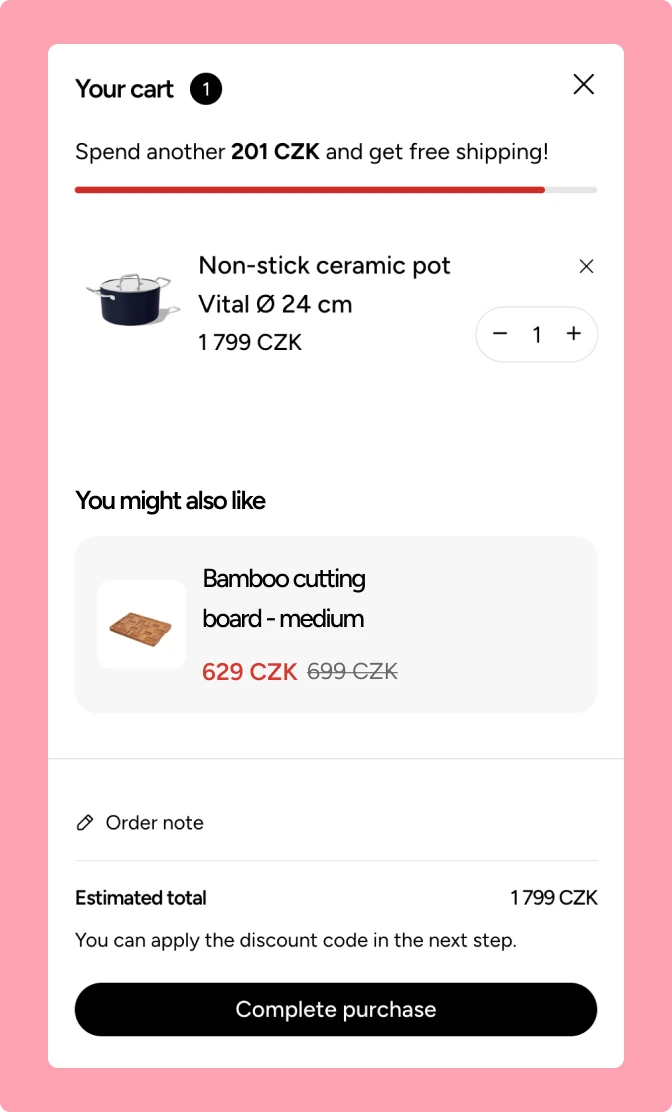
Task: Remove the Non-stick ceramic pot from cart
Action: pyautogui.click(x=587, y=266)
